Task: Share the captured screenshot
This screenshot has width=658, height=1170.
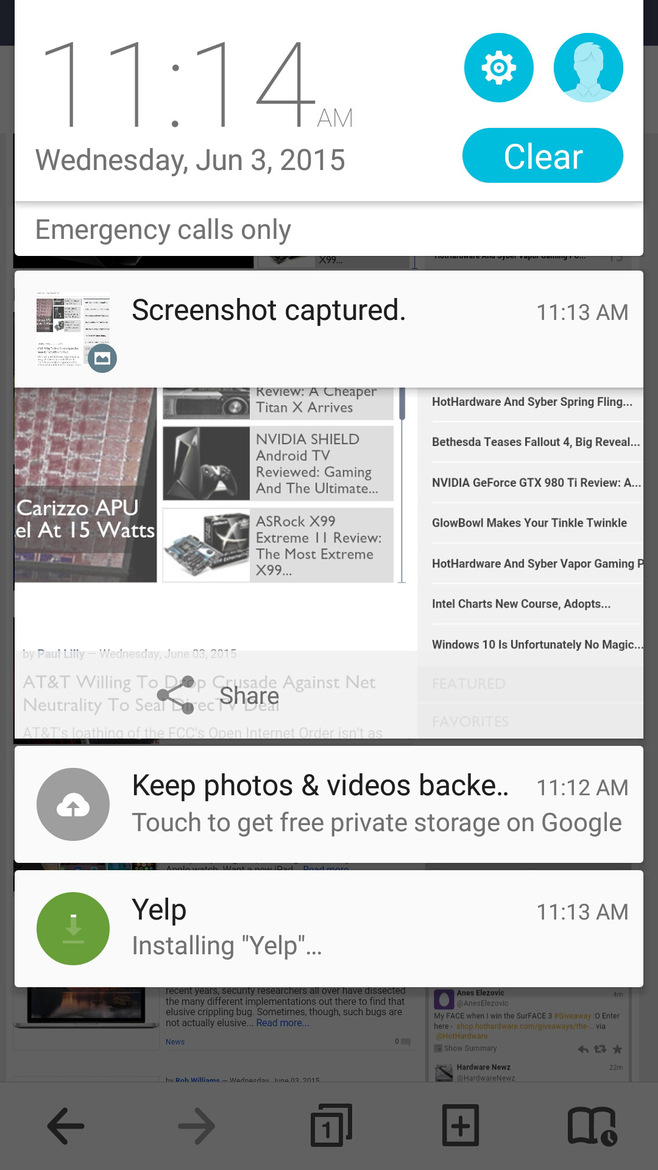Action: pyautogui.click(x=218, y=696)
